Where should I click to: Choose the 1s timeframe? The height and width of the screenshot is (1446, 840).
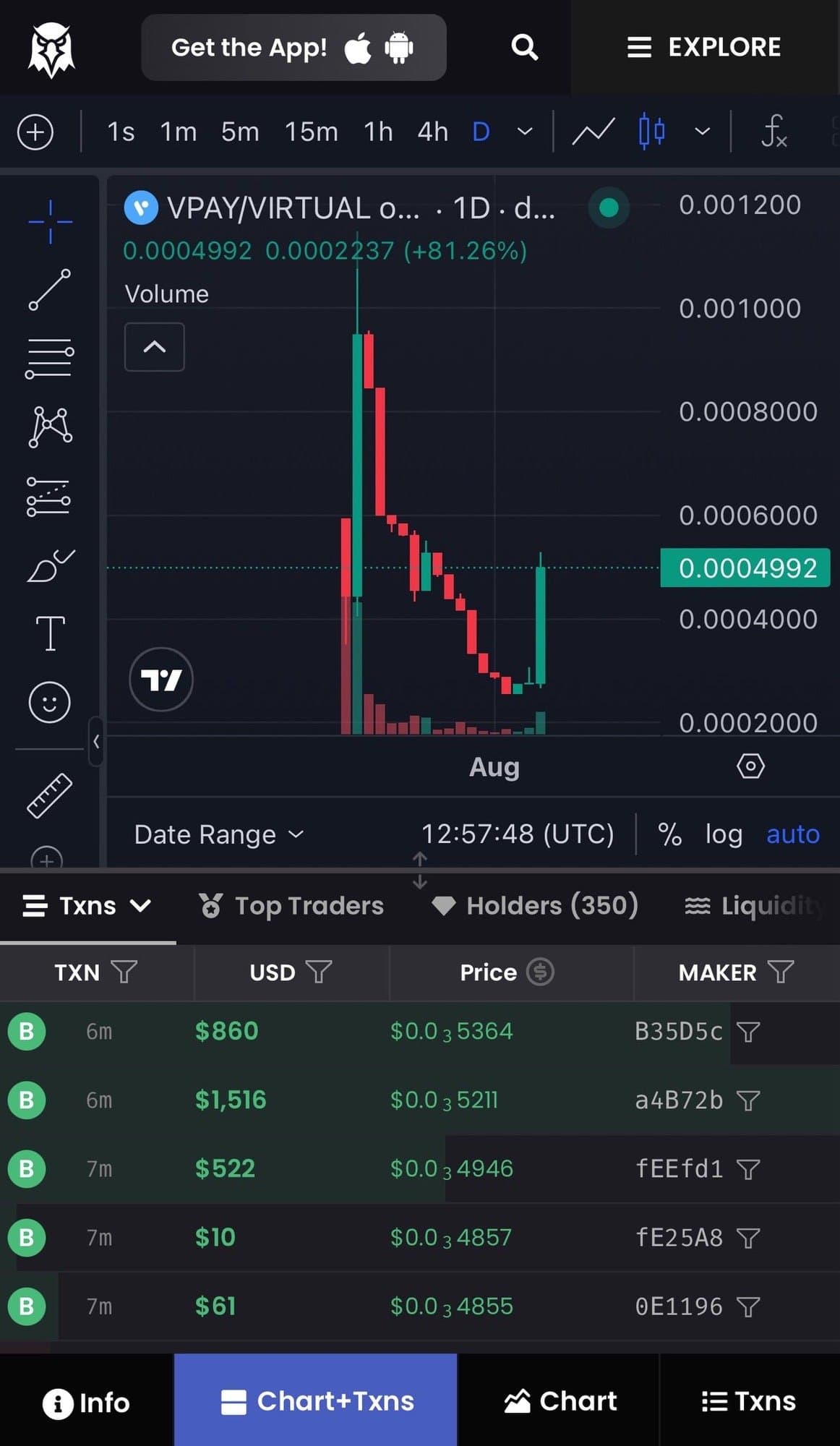(121, 132)
